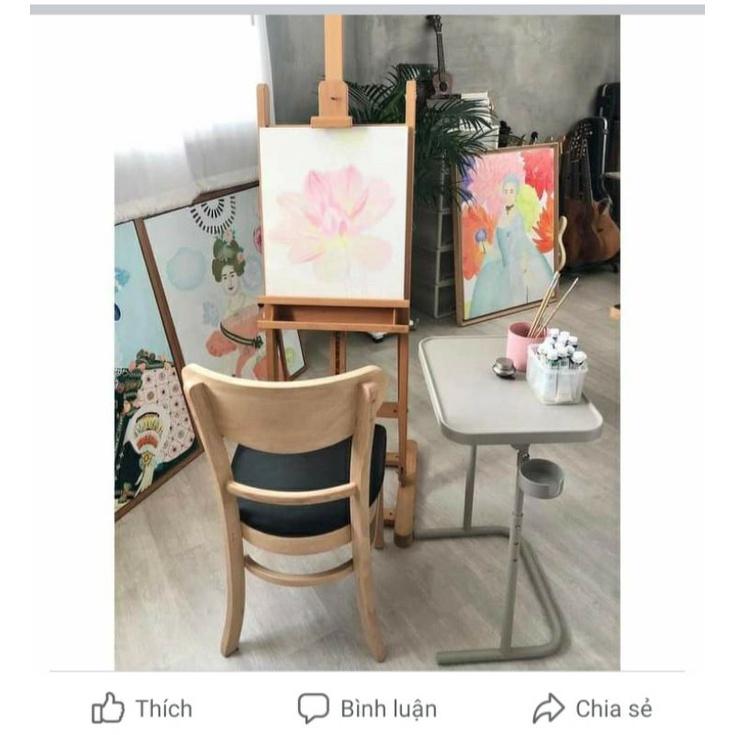Like the post with Thích button

click(142, 709)
